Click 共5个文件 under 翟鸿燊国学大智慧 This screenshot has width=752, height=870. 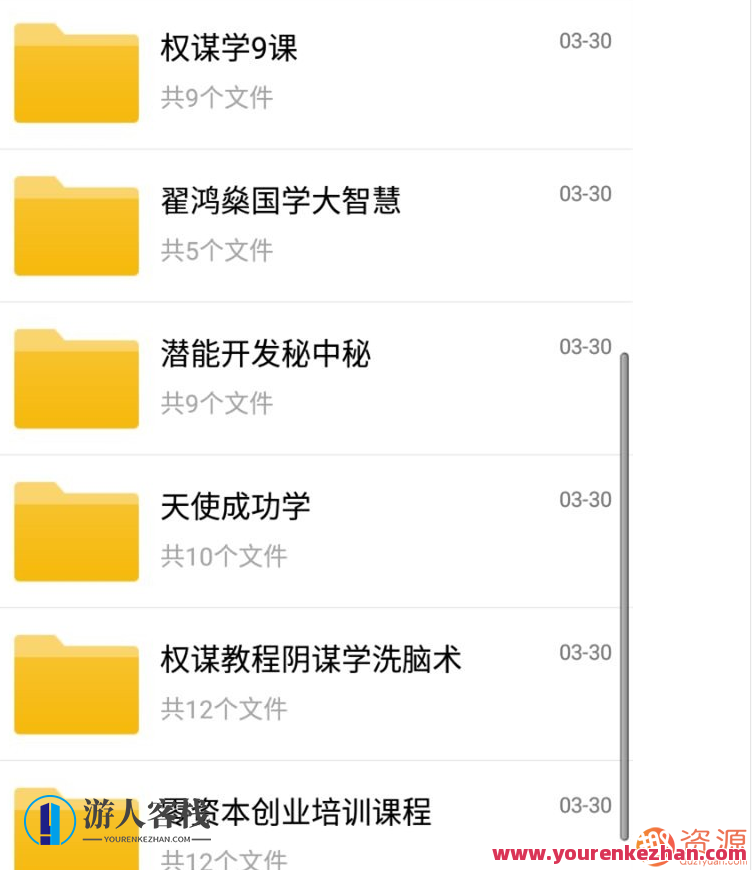click(x=215, y=252)
